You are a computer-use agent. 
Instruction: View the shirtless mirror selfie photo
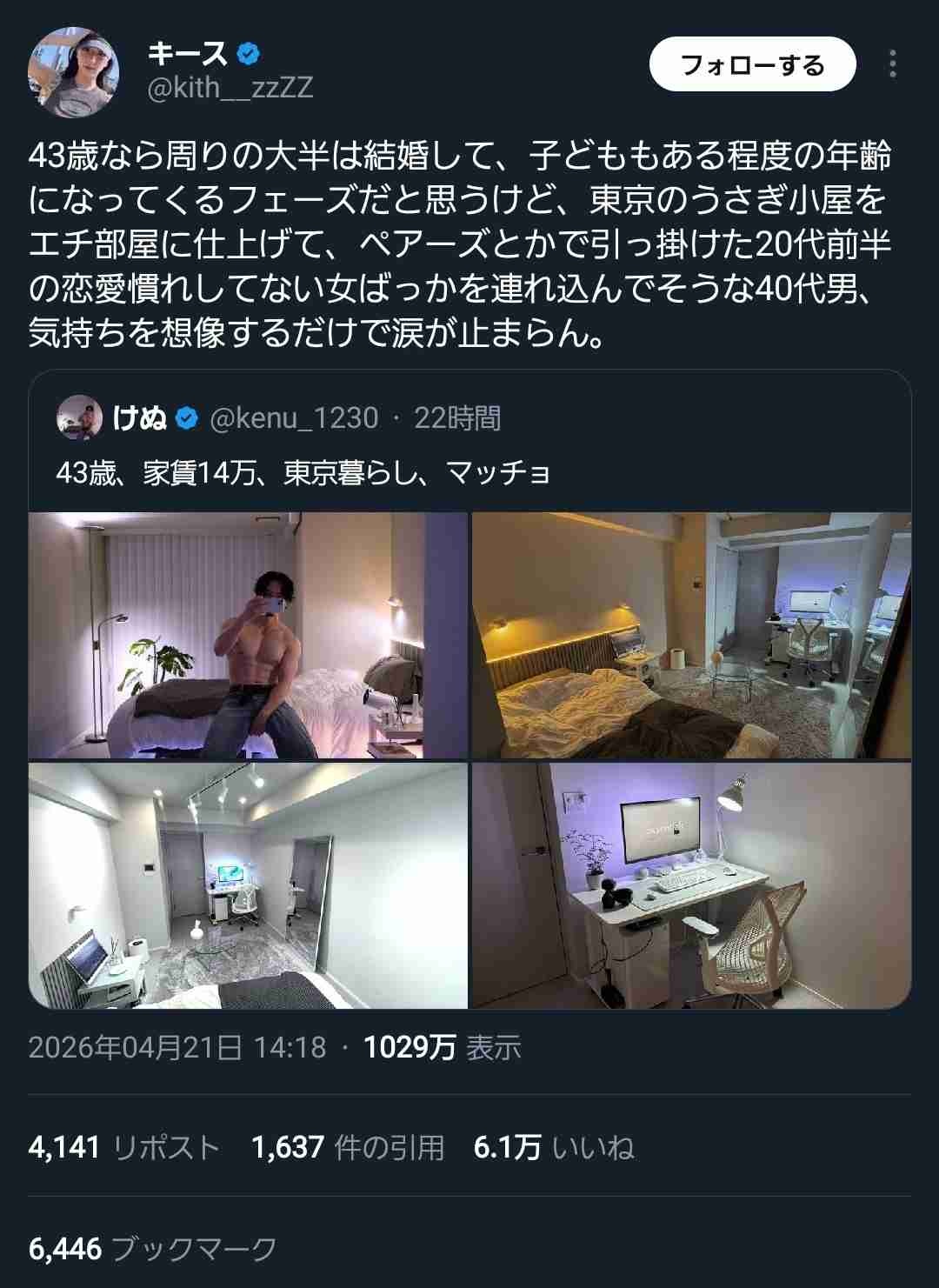pos(248,636)
